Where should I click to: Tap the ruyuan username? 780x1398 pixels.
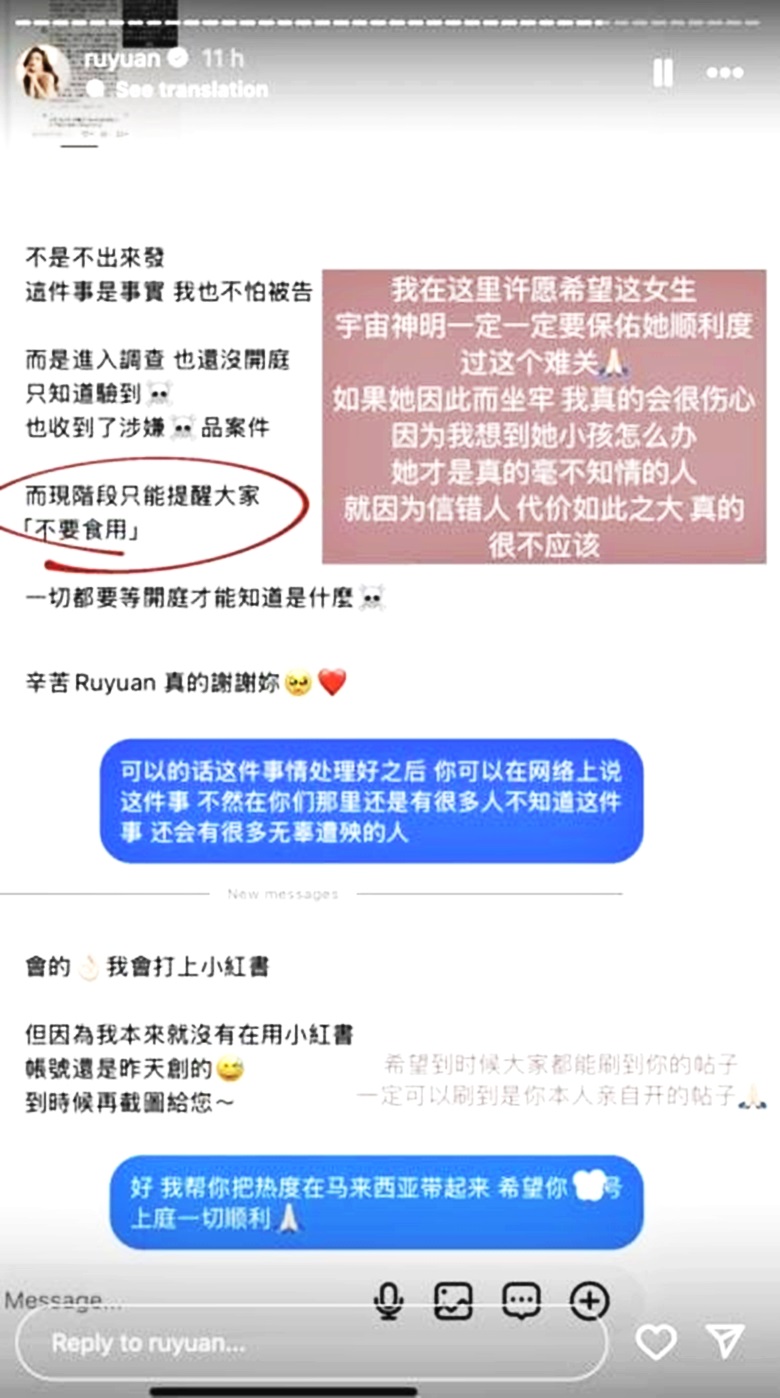coord(122,58)
